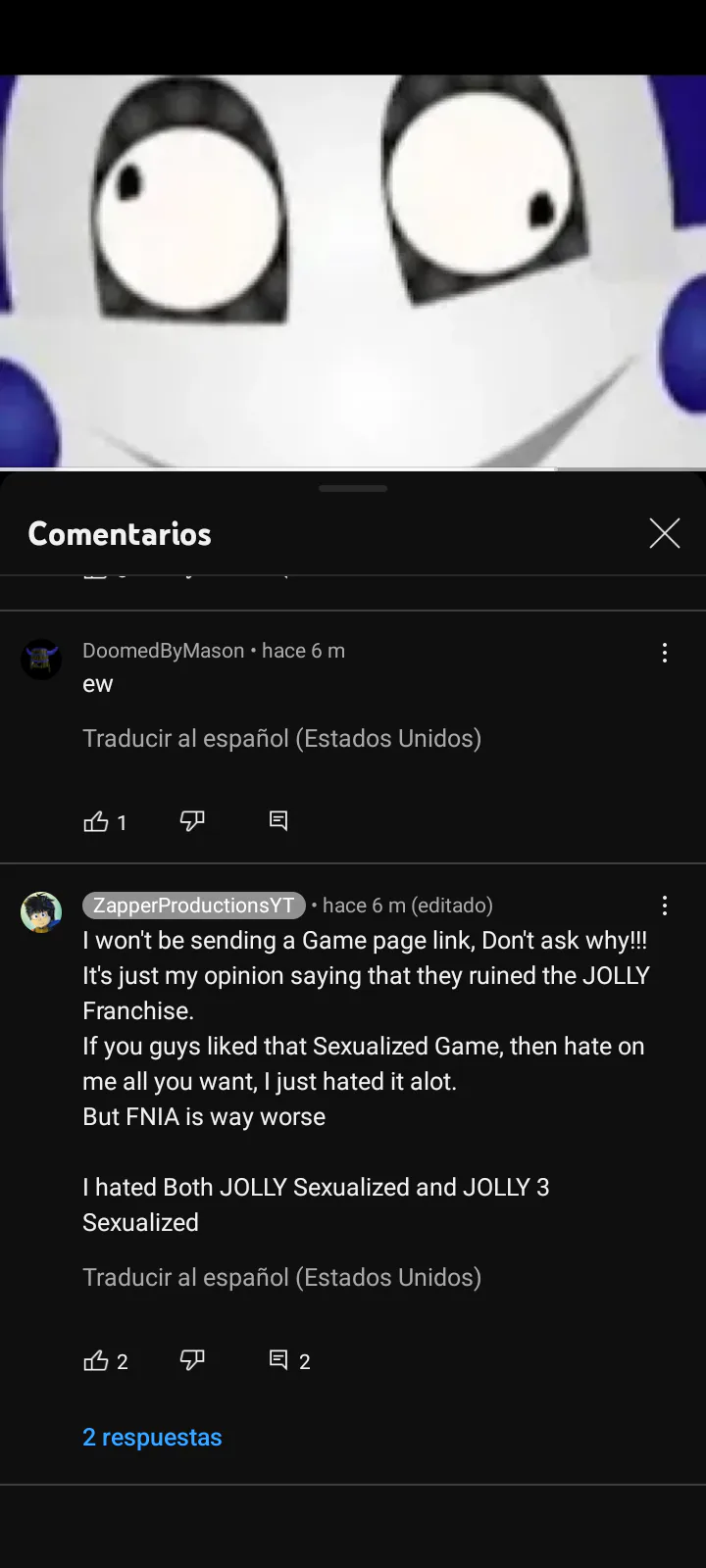Translate DoomedByMason's comment to Spanish
Image resolution: width=706 pixels, height=1568 pixels.
[x=281, y=738]
